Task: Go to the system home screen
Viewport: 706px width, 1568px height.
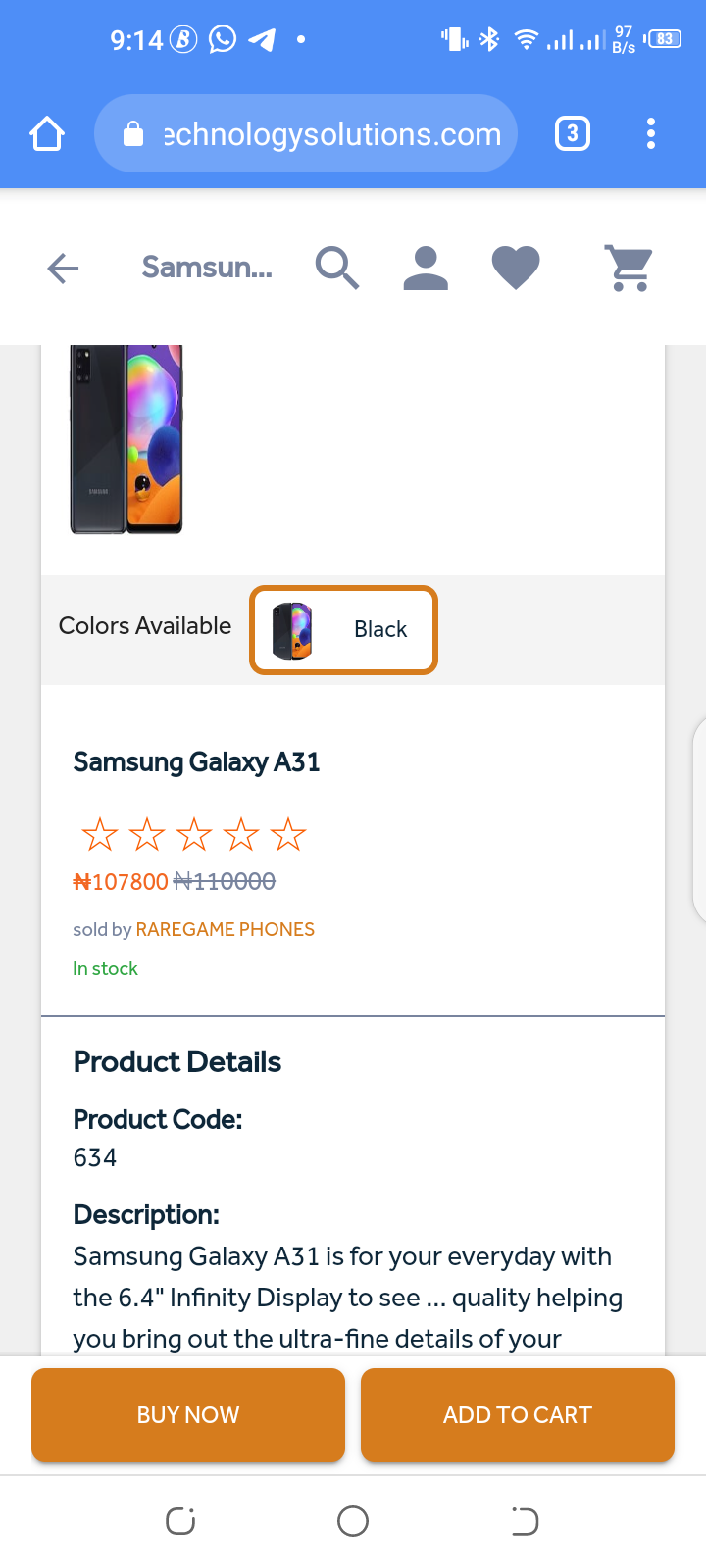Action: (353, 1521)
